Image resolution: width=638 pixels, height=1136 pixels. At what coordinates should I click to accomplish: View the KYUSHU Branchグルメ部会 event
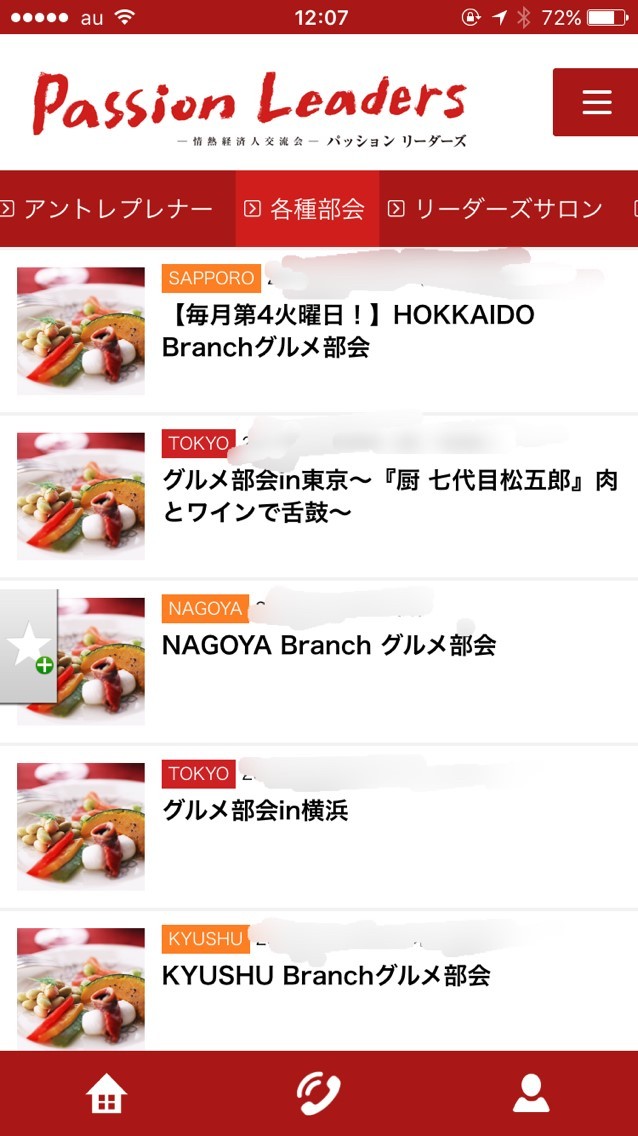pyautogui.click(x=326, y=975)
